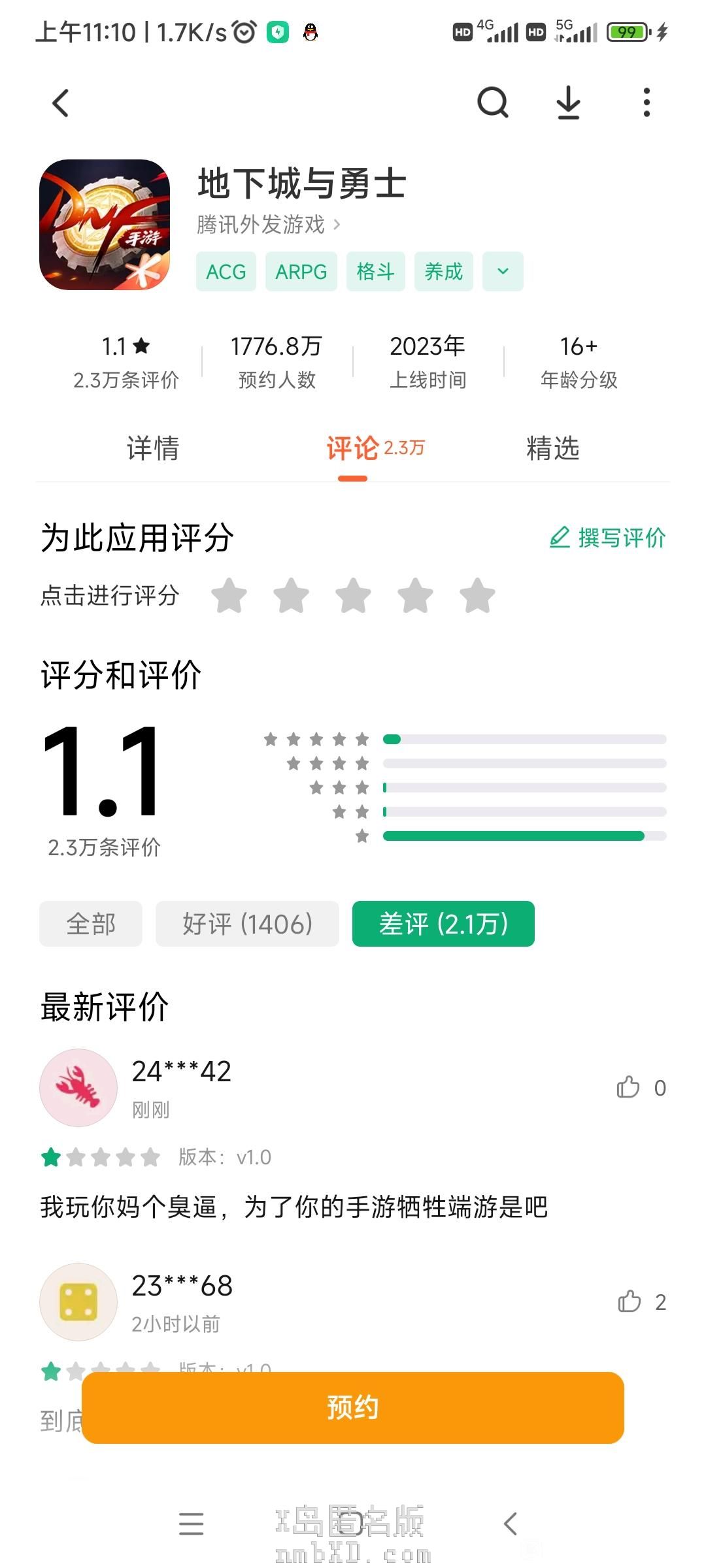Switch to the 详情 tab
Screen dimensions: 706x1568
152,449
